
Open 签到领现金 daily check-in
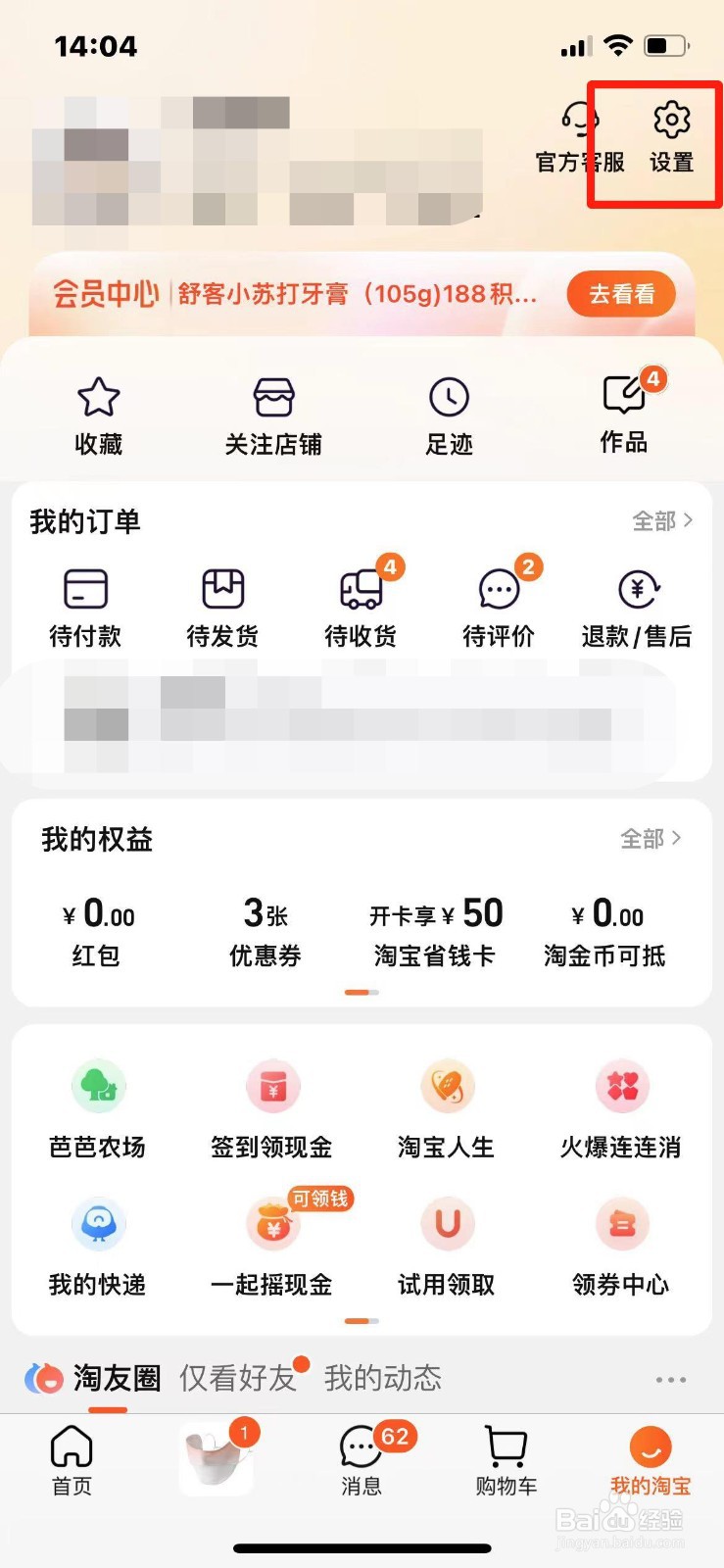272,1107
